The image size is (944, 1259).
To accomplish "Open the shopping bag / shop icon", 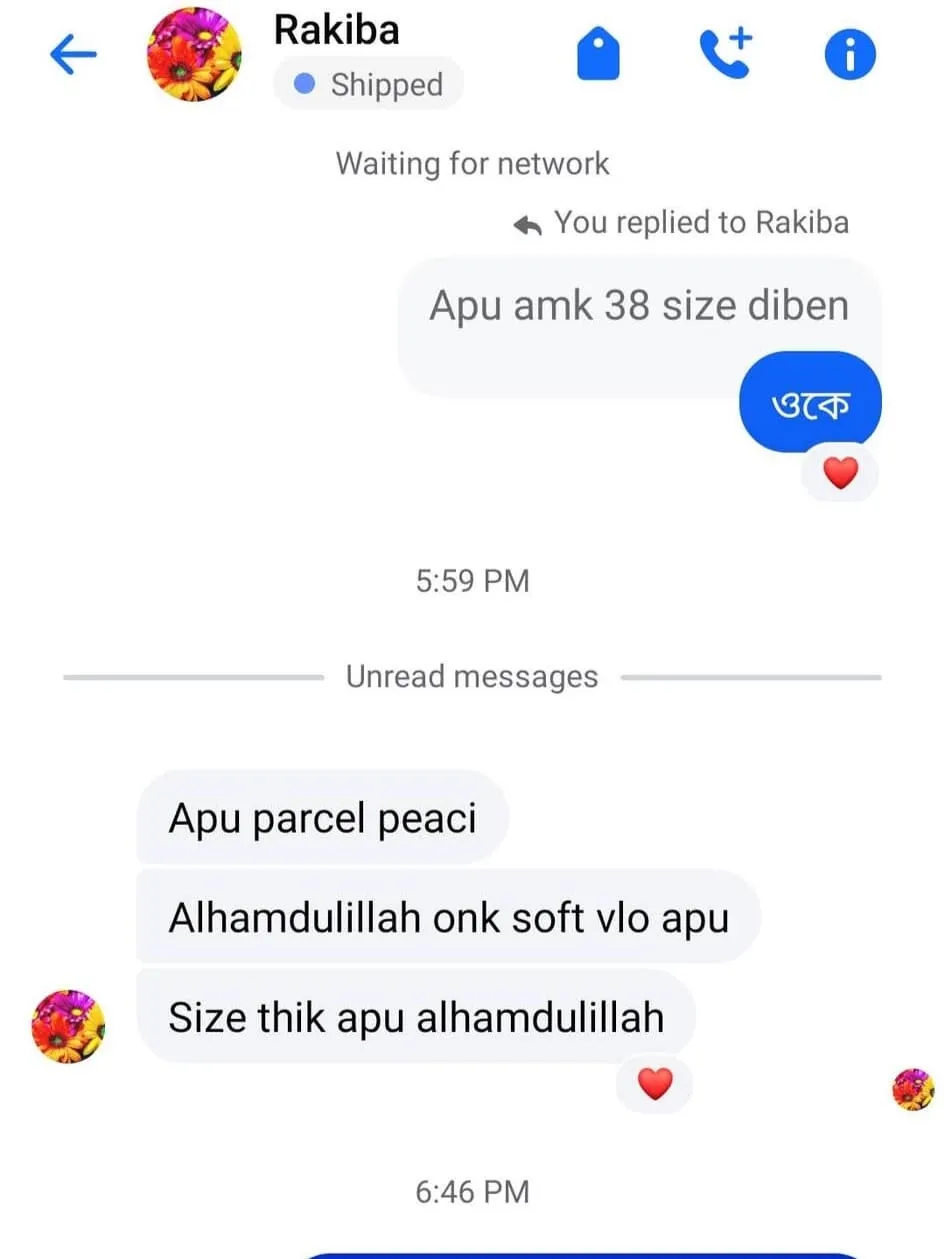I will pyautogui.click(x=598, y=54).
